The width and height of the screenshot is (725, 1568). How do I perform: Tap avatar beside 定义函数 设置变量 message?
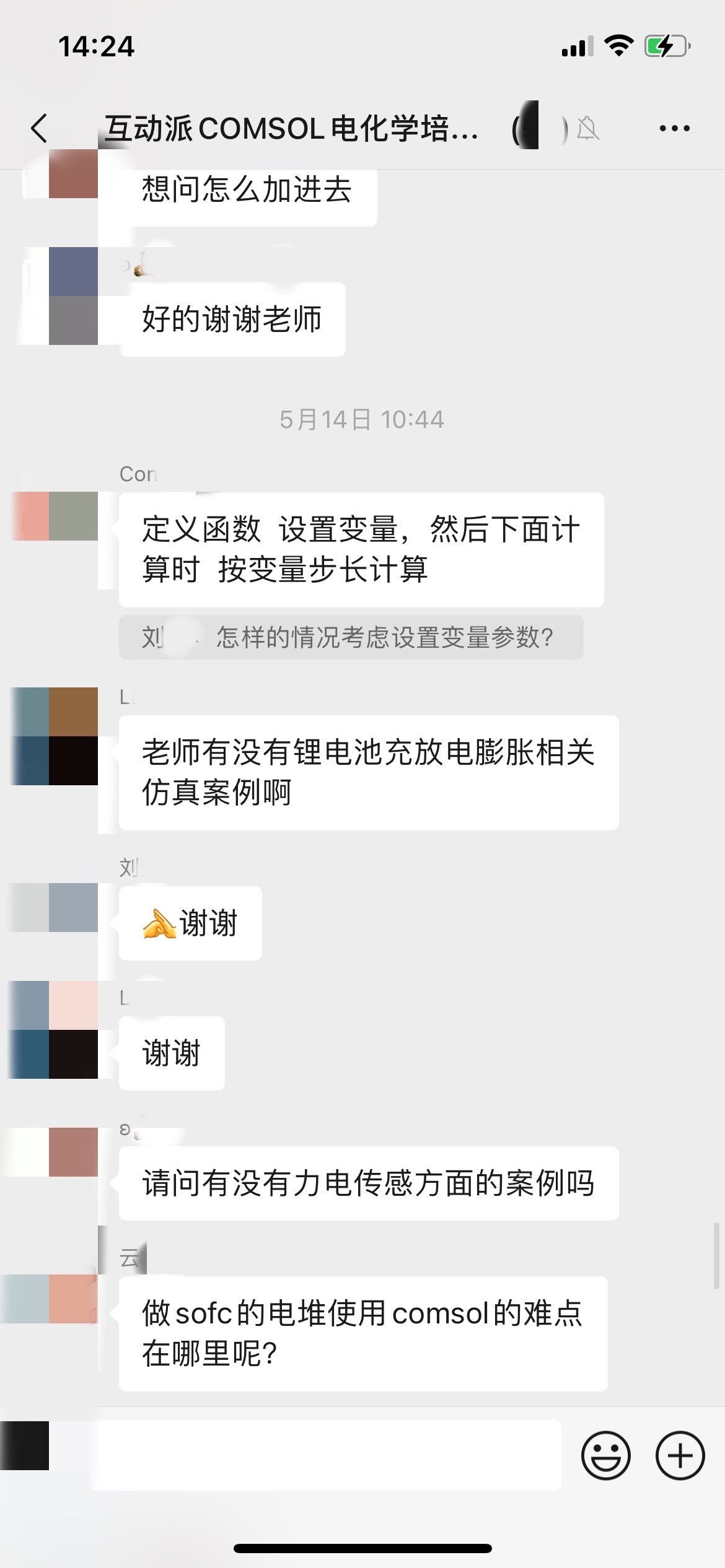coord(56,516)
